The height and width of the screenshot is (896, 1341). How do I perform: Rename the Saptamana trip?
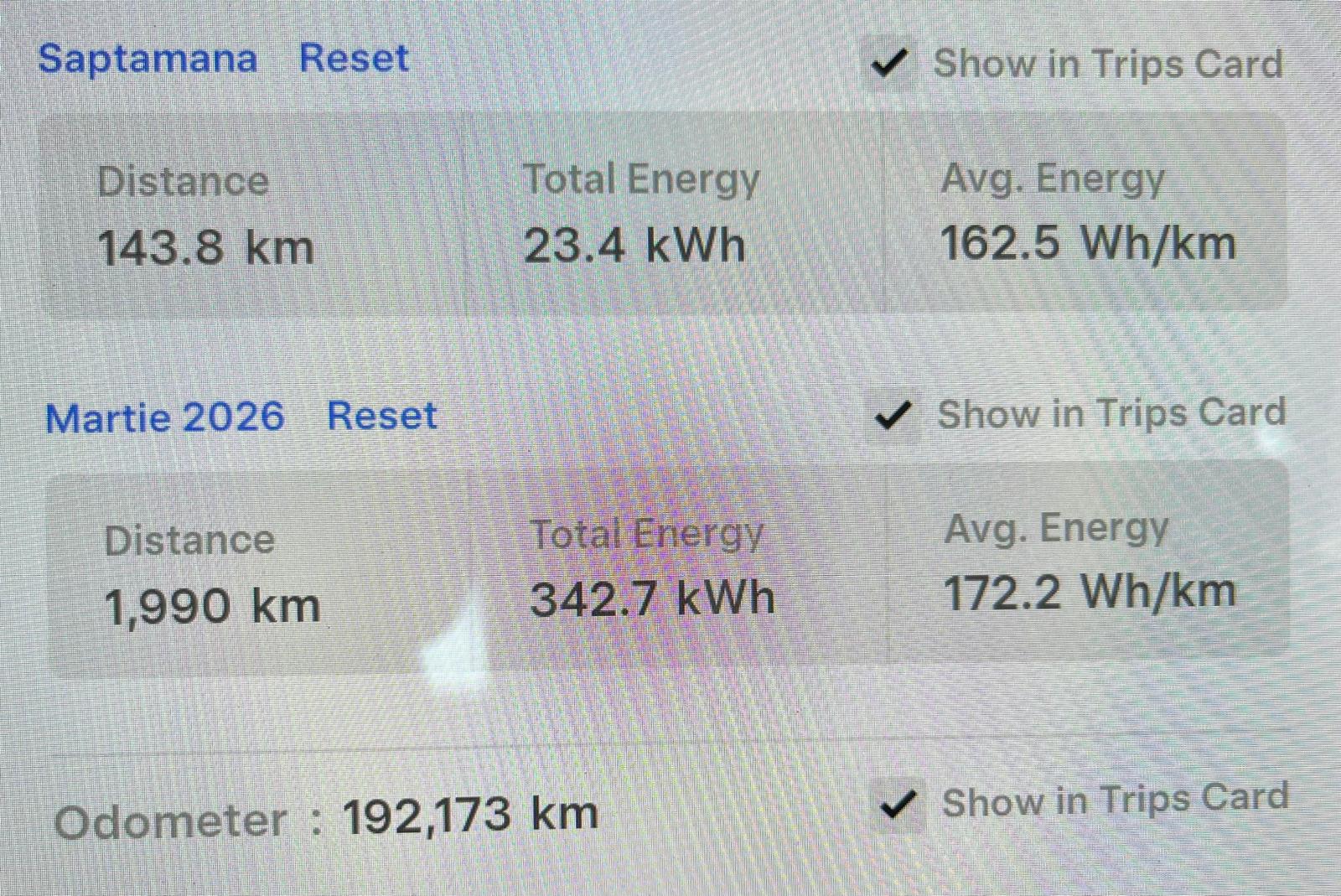[148, 60]
